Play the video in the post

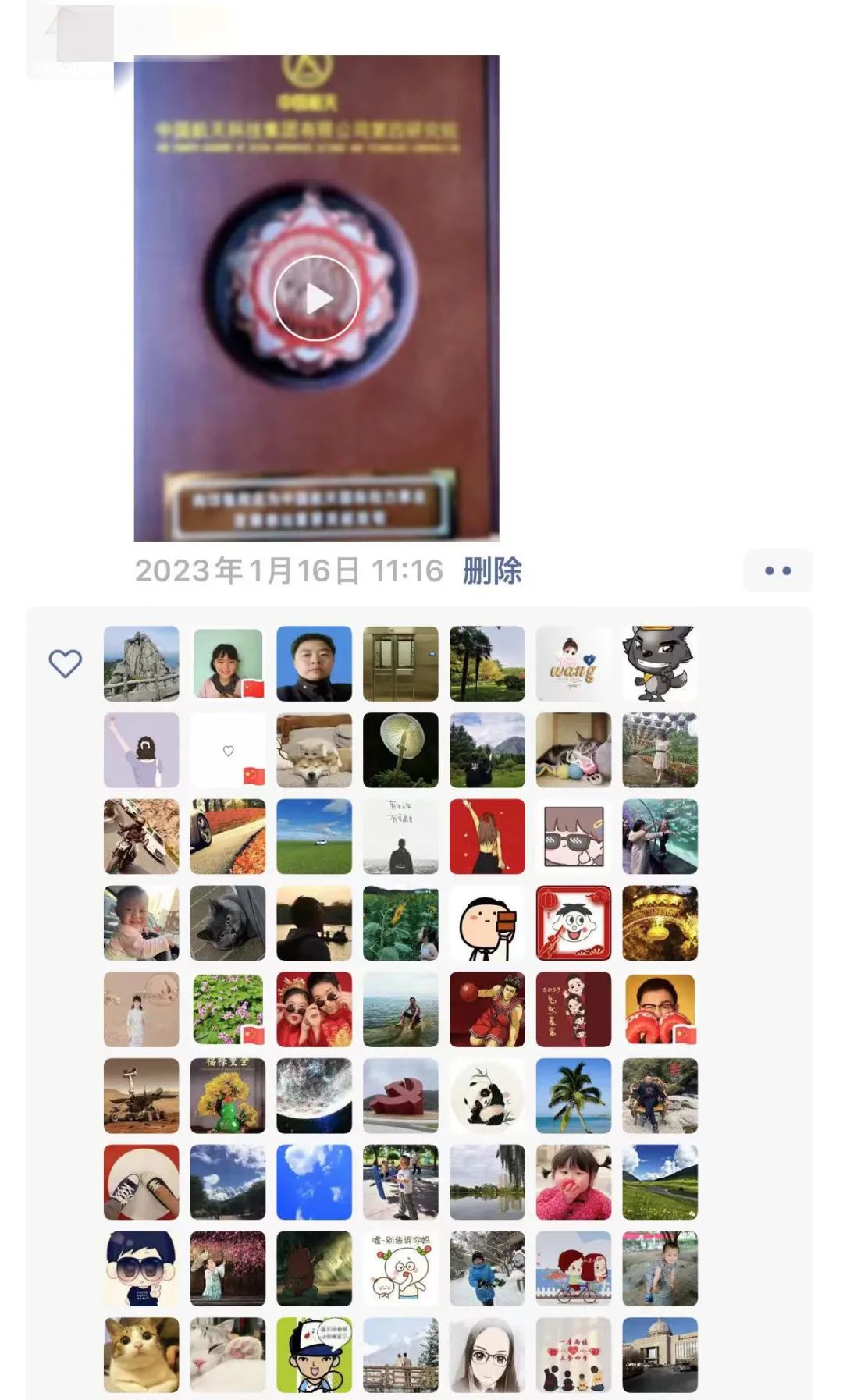[316, 298]
